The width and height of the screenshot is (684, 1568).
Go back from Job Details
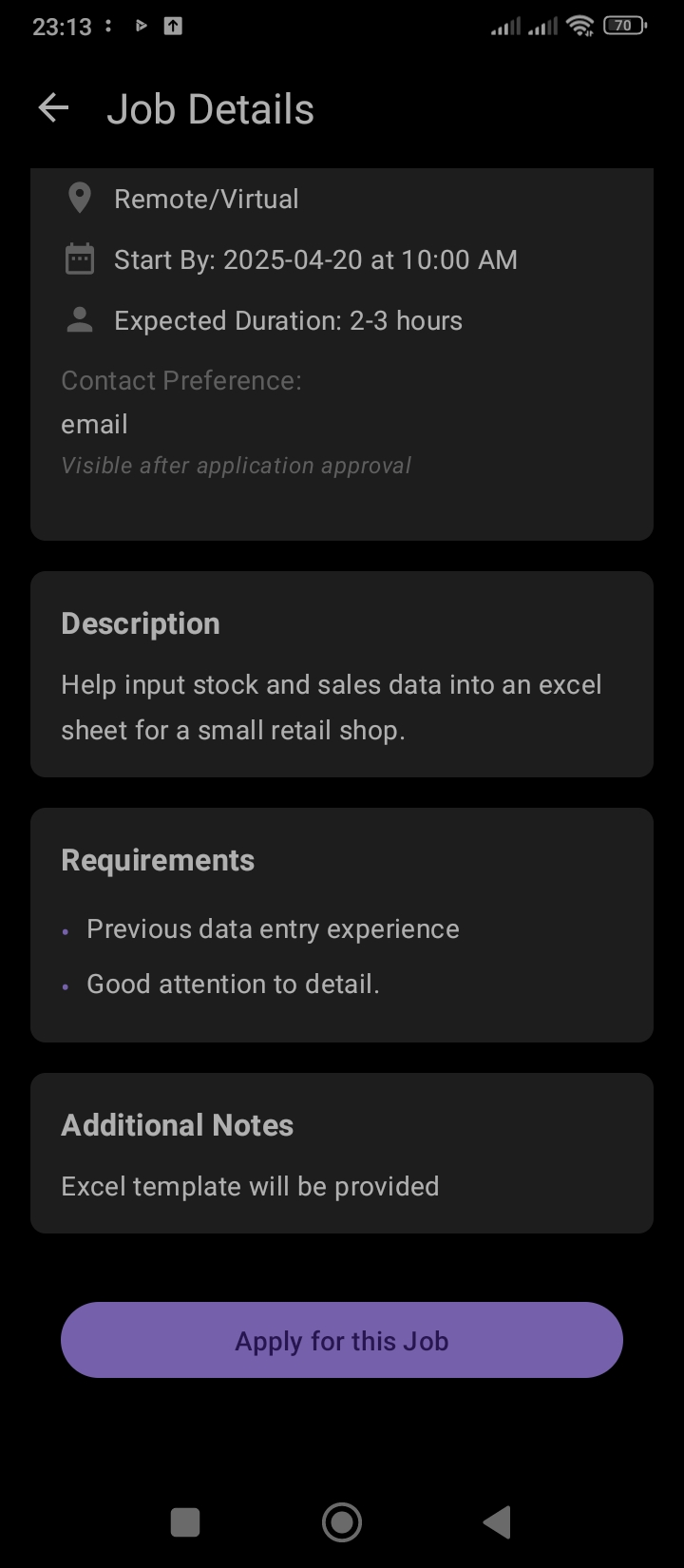click(53, 109)
